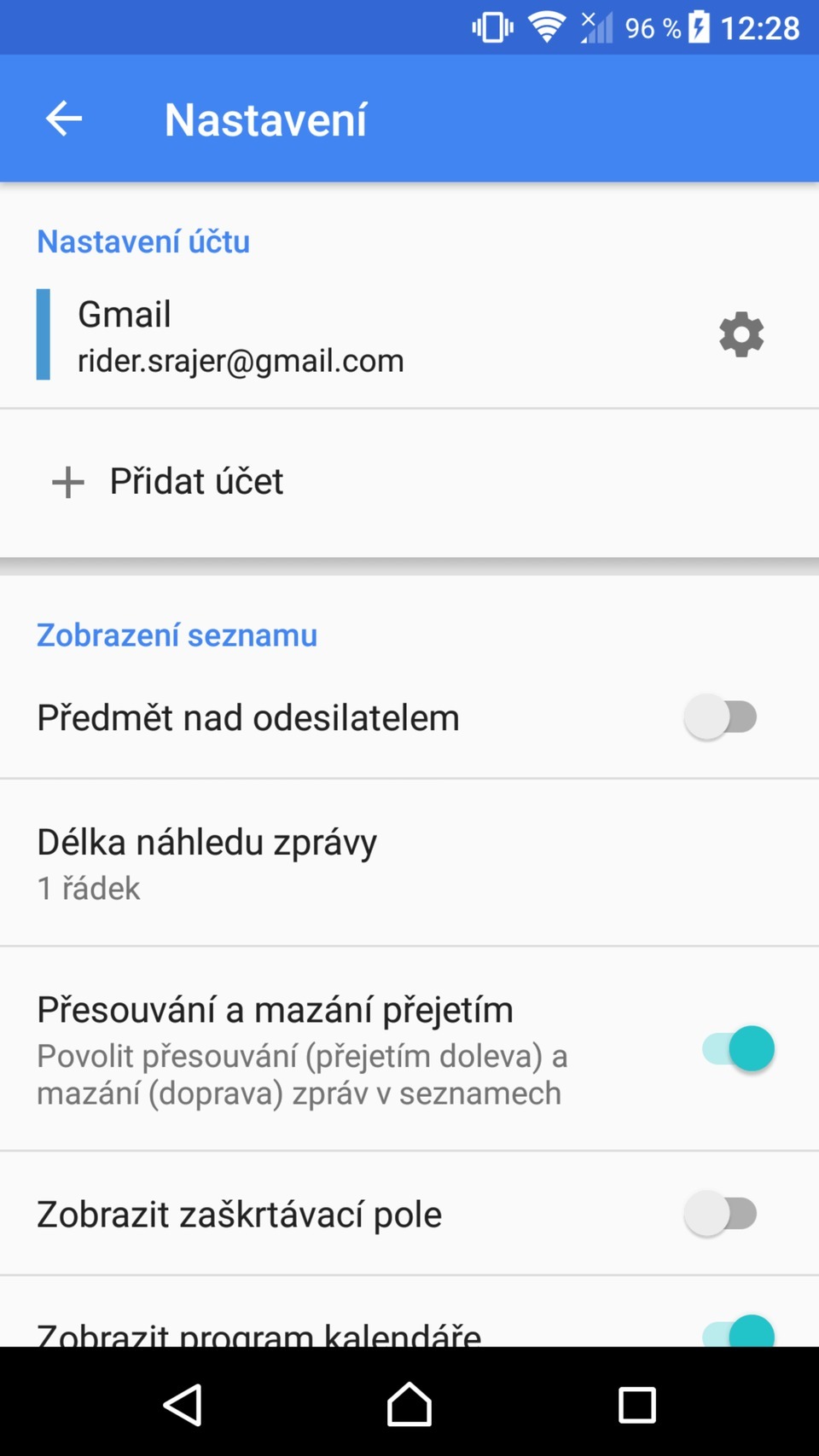The width and height of the screenshot is (819, 1456).
Task: Open Délka náhledu zprávy selection
Action: click(x=341, y=861)
